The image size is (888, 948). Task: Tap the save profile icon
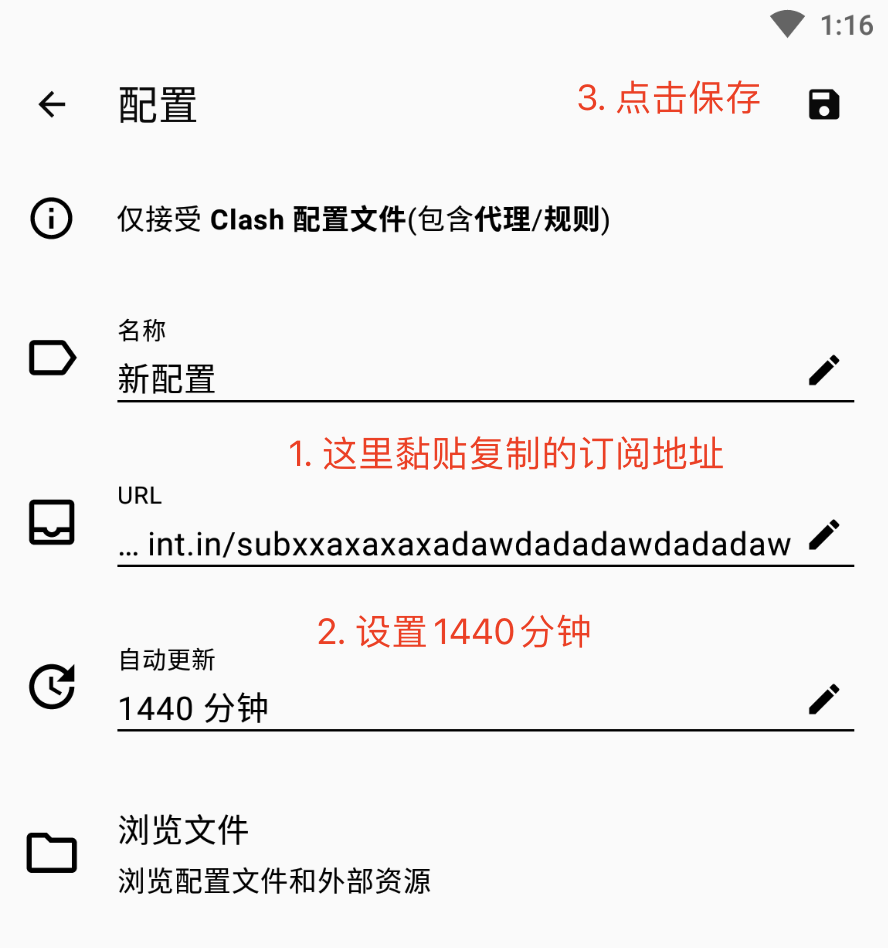tap(822, 104)
